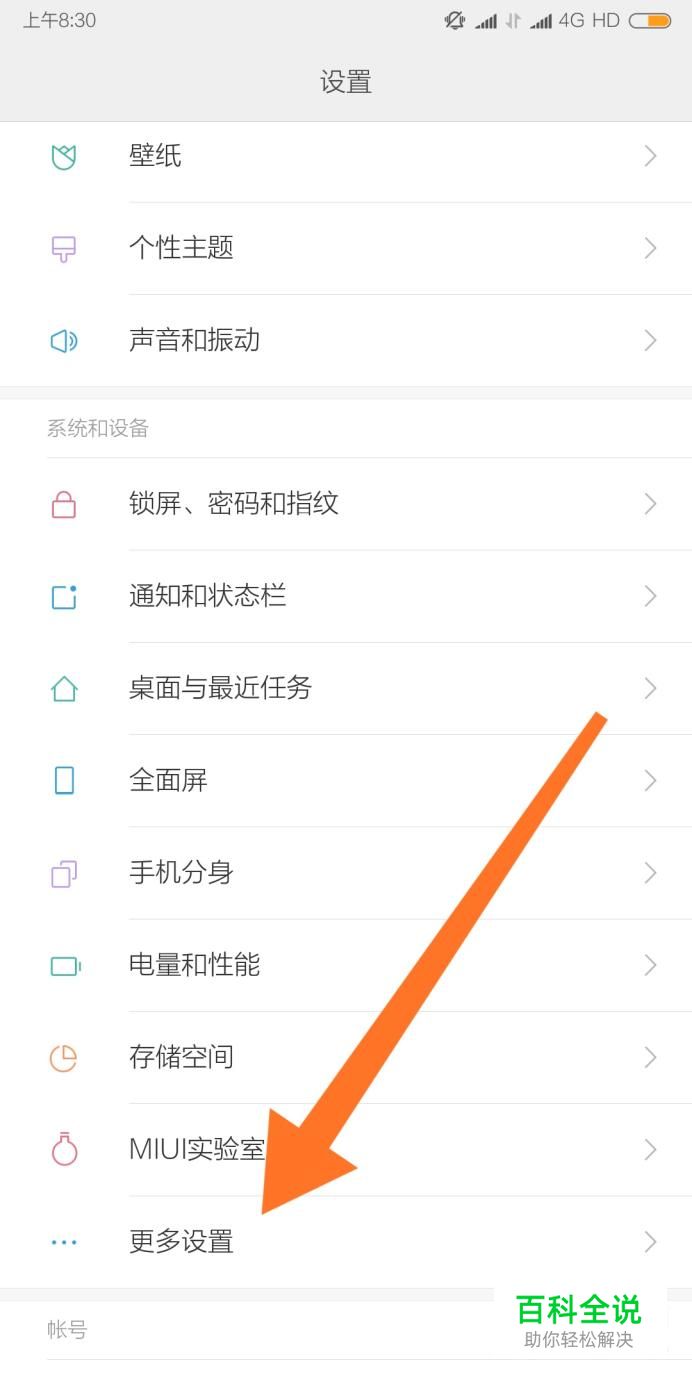Open 桌面与最近任务 settings
This screenshot has width=692, height=1384.
click(220, 688)
